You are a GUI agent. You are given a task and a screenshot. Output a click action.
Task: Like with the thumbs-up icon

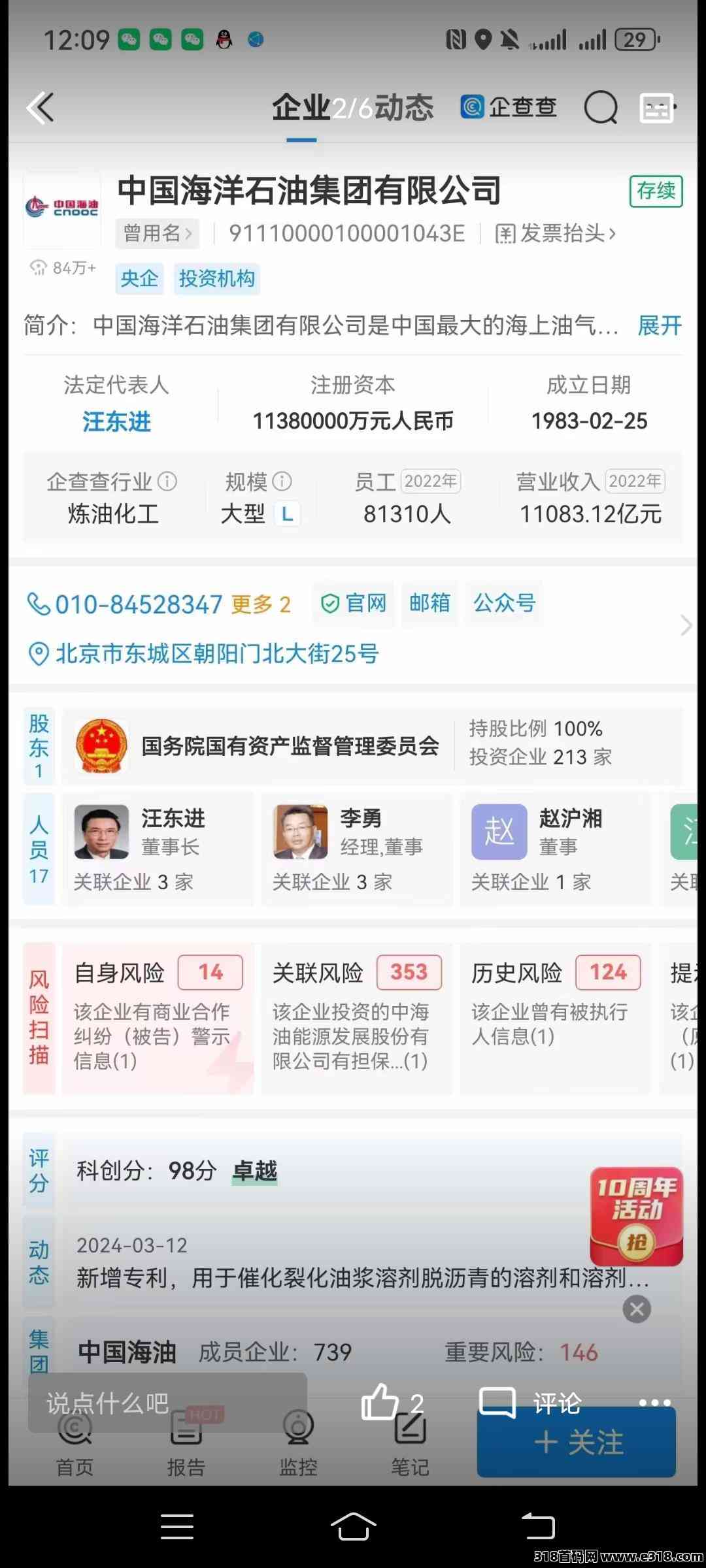(380, 1402)
